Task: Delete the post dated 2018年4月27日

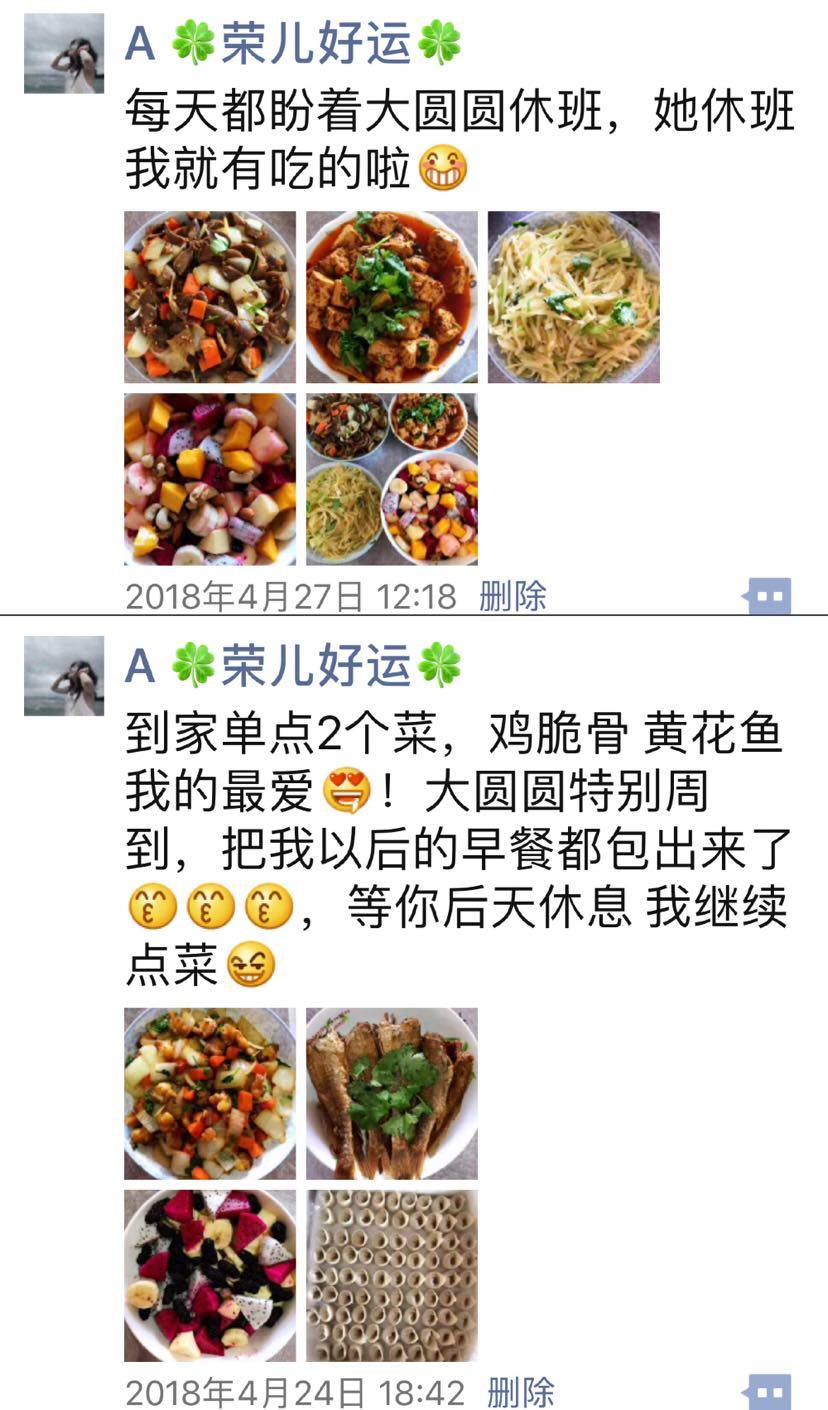Action: [x=513, y=597]
